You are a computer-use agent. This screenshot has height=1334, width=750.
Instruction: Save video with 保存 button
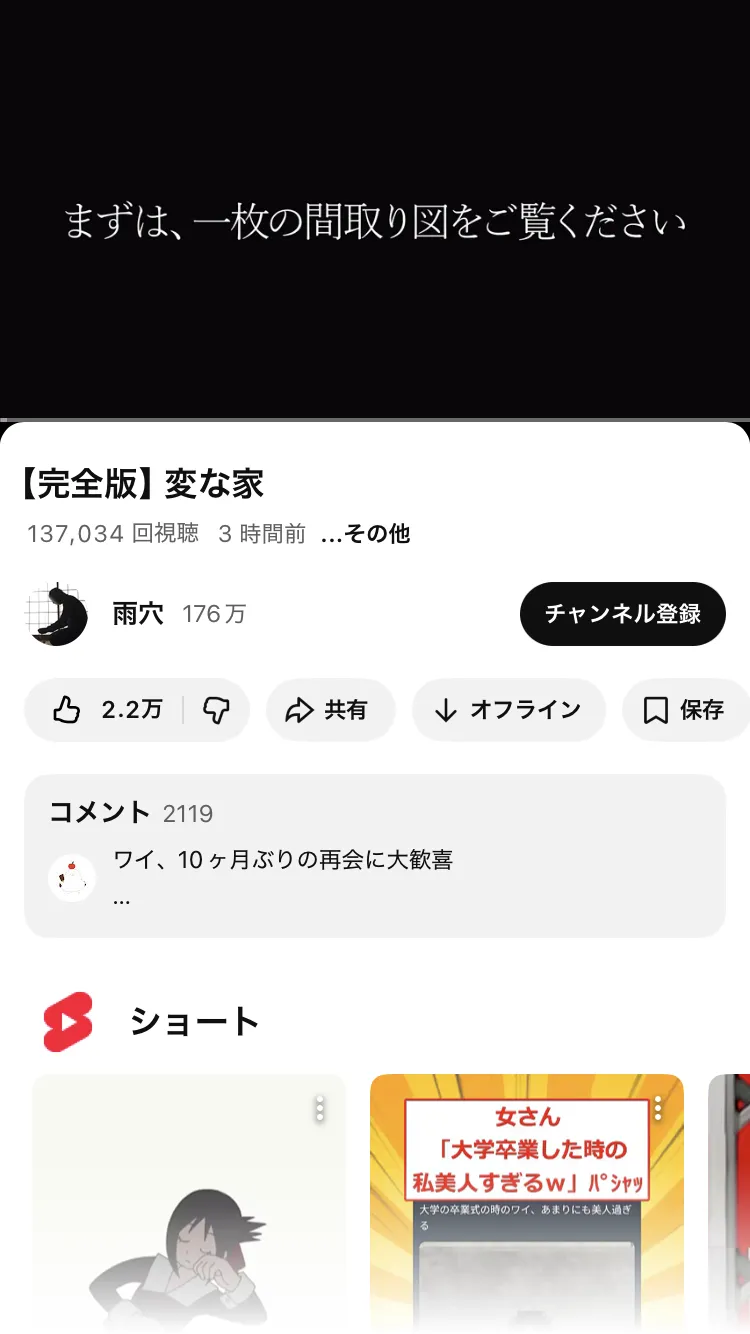coord(685,710)
